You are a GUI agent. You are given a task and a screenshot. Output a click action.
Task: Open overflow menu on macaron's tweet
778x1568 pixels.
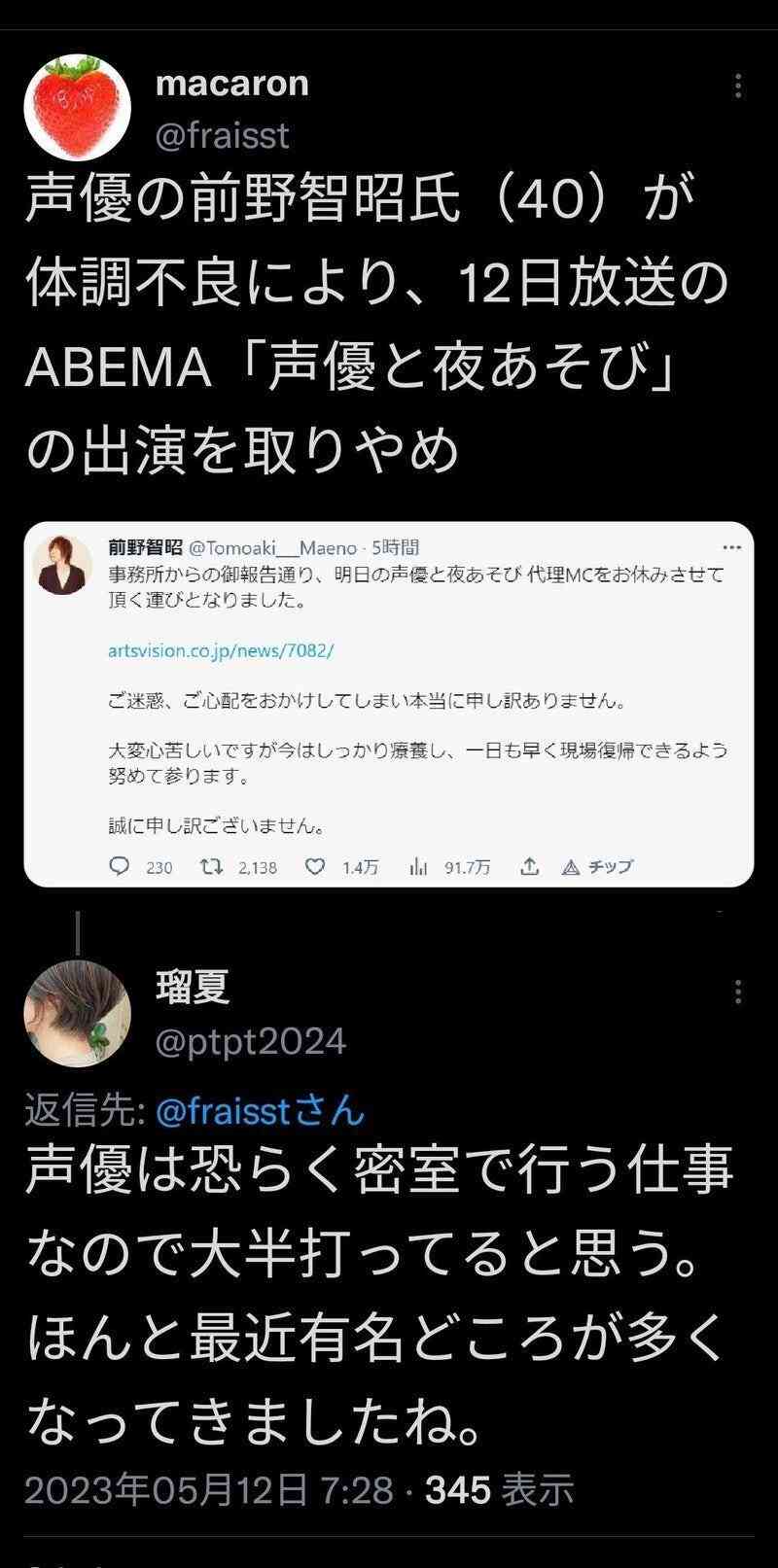pos(739,87)
